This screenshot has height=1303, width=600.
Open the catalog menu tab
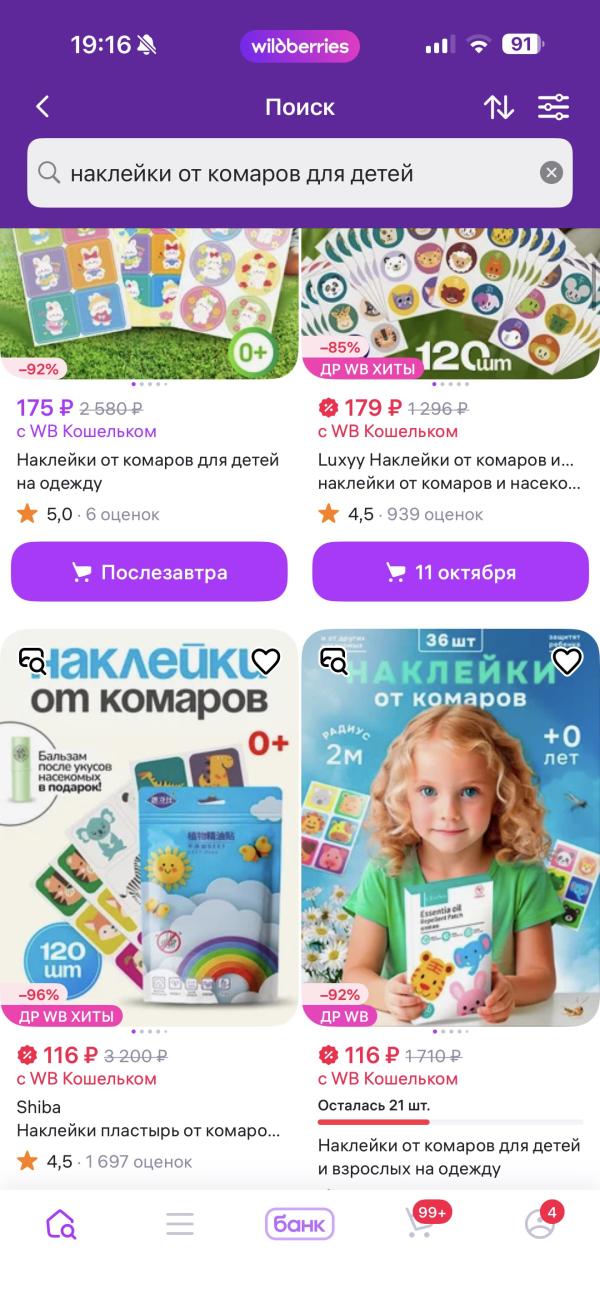click(x=180, y=1223)
